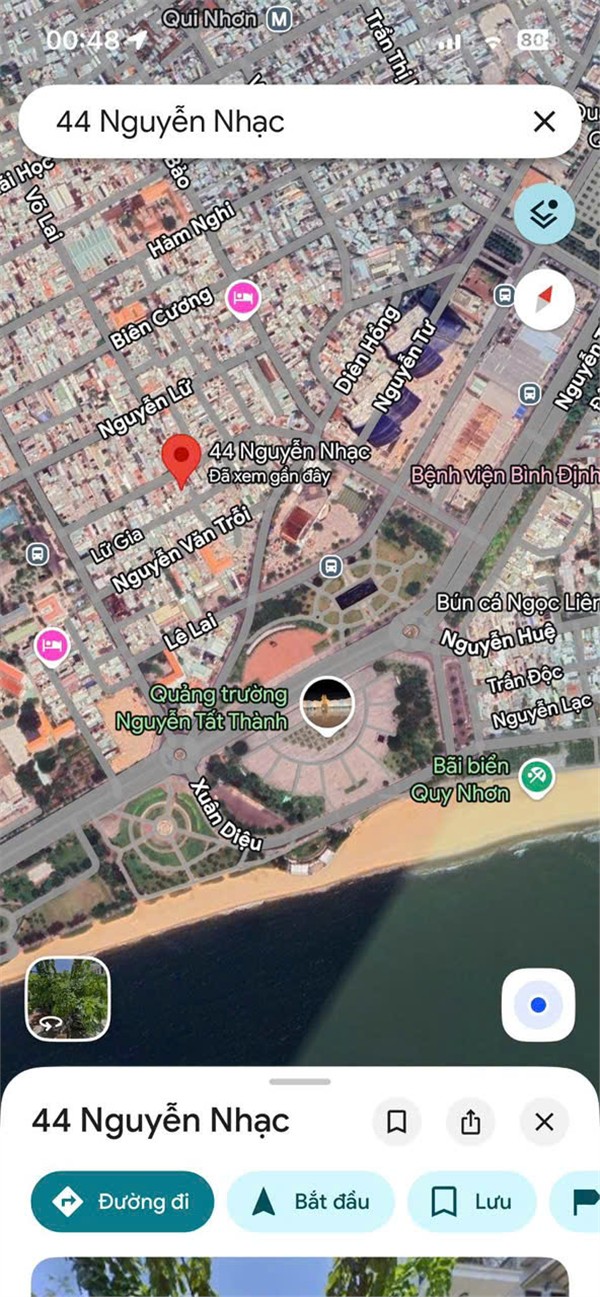Image resolution: width=600 pixels, height=1297 pixels.
Task: Bookmark 44 Nguyễn Nhạc from the header
Action: [x=397, y=1122]
